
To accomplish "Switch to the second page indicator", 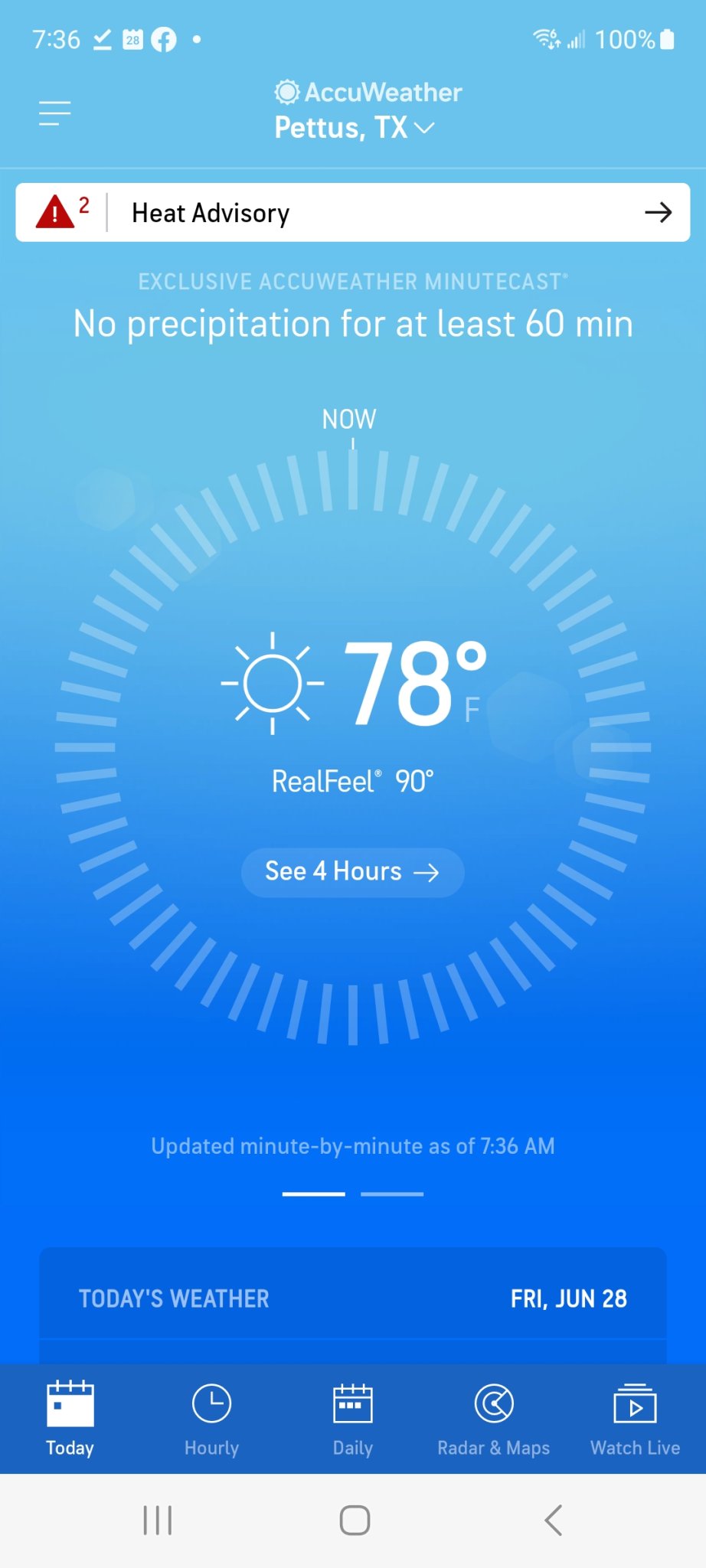I will (392, 1194).
